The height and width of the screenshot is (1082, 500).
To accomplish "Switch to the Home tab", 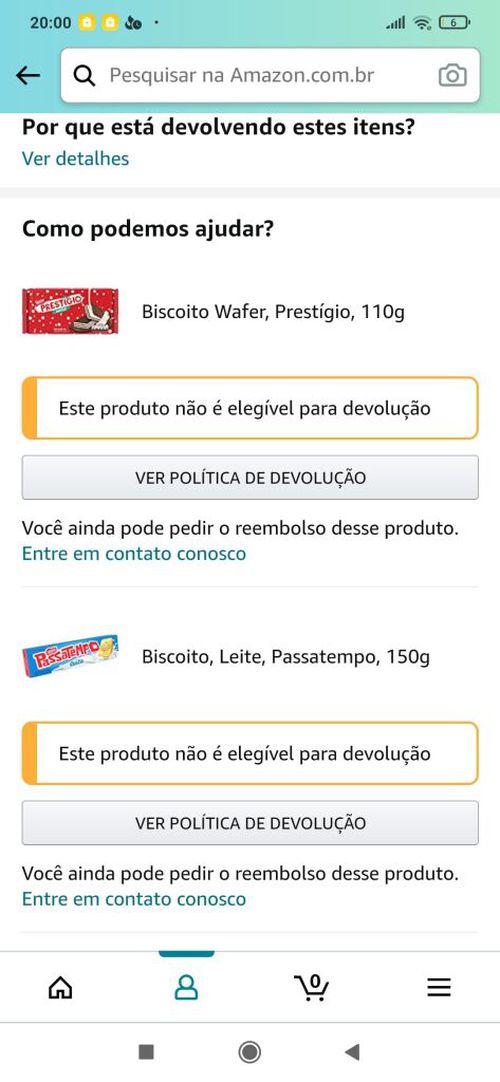I will pyautogui.click(x=61, y=987).
